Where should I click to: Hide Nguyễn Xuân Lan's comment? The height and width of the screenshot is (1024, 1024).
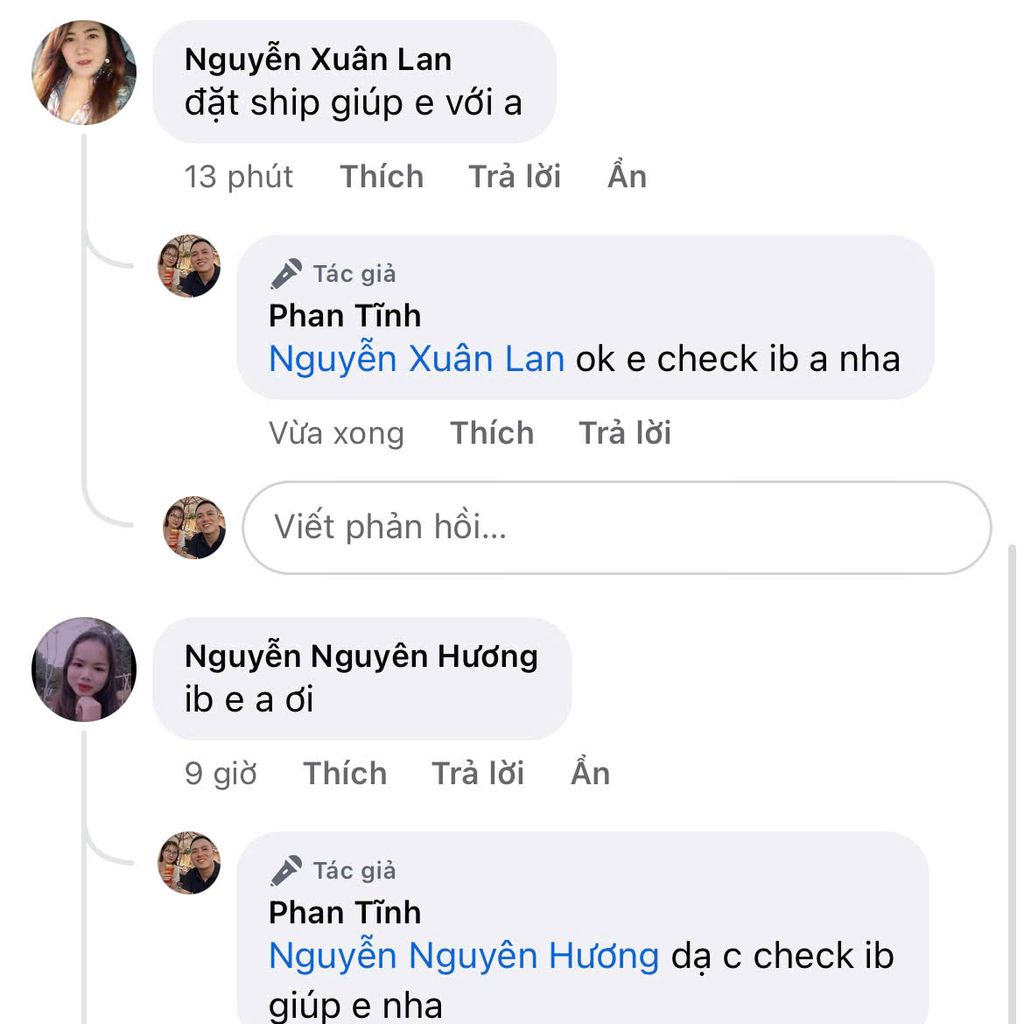(x=627, y=177)
